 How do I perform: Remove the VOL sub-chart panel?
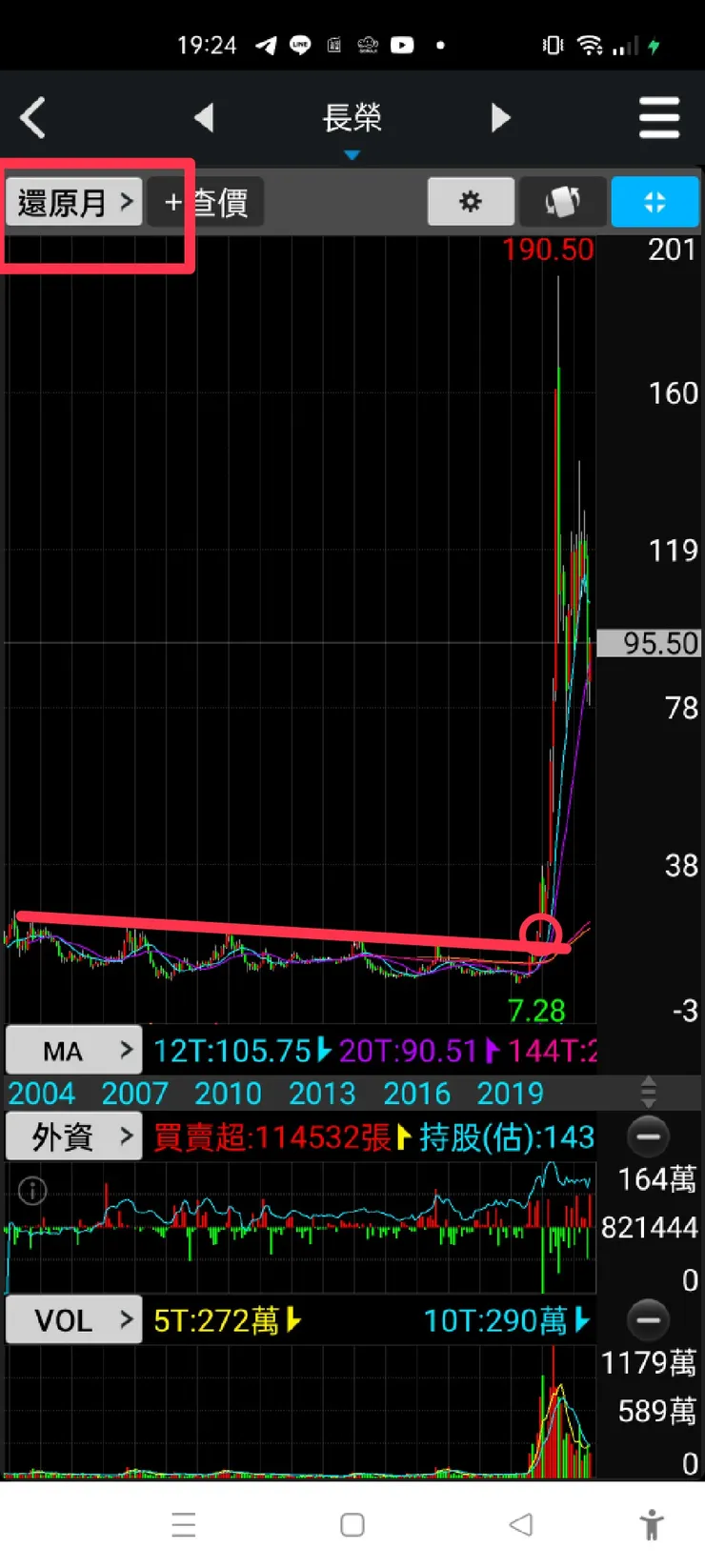click(x=648, y=1320)
